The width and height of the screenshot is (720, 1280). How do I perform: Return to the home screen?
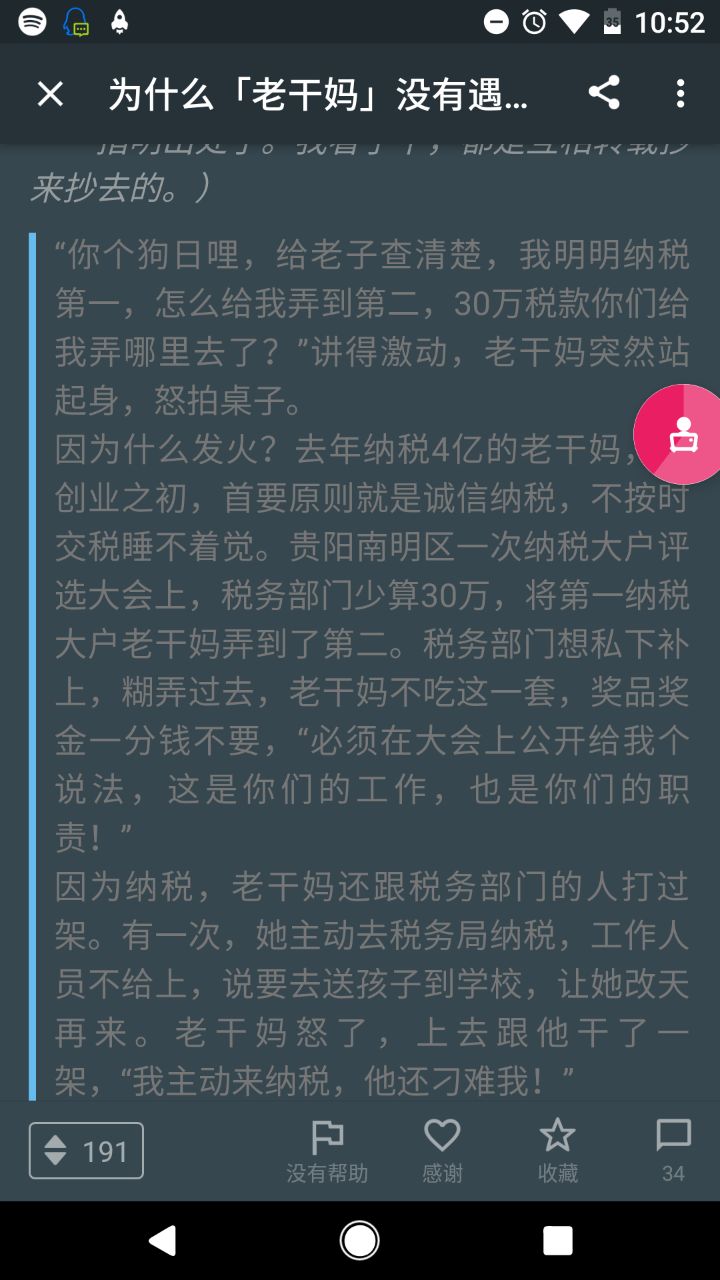point(360,1241)
